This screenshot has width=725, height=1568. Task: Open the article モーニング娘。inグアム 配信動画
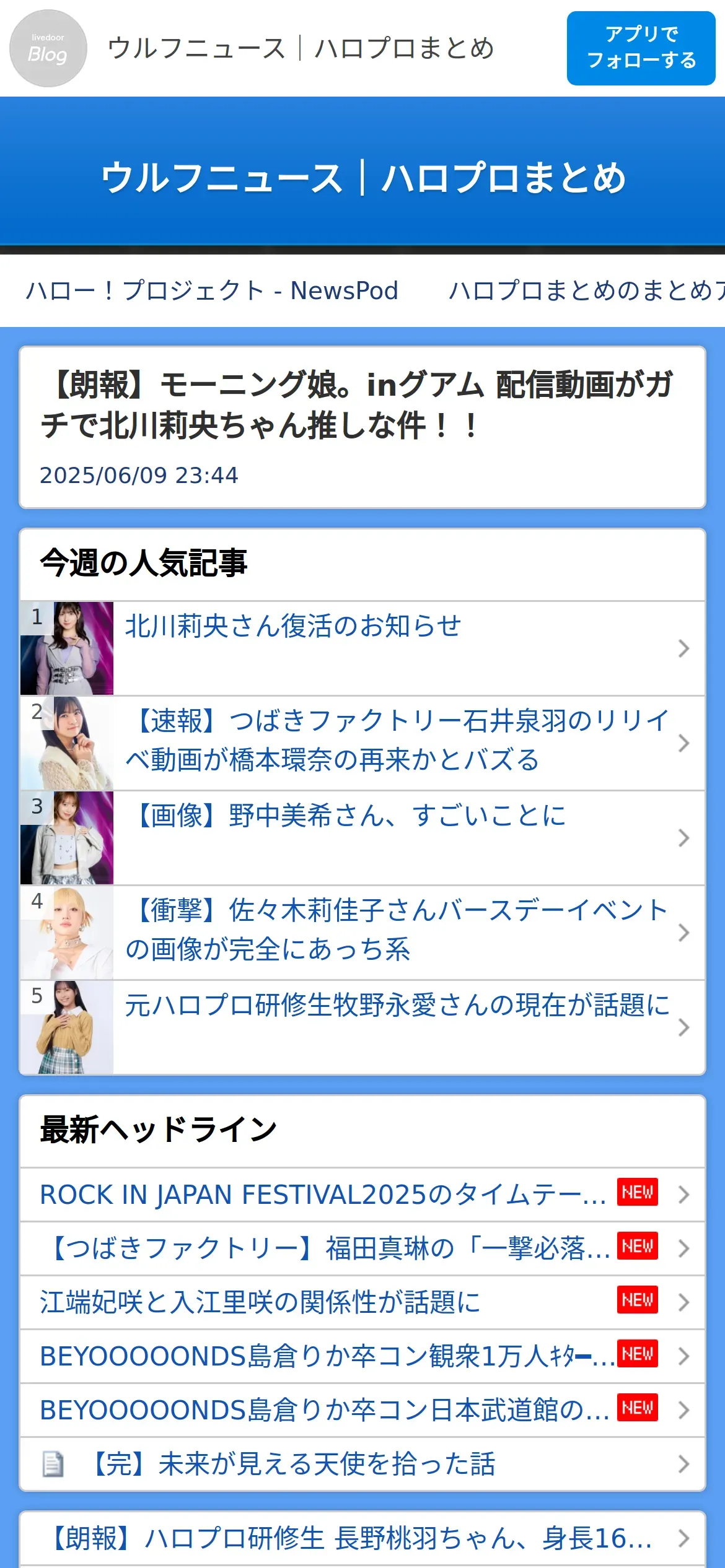[362, 427]
